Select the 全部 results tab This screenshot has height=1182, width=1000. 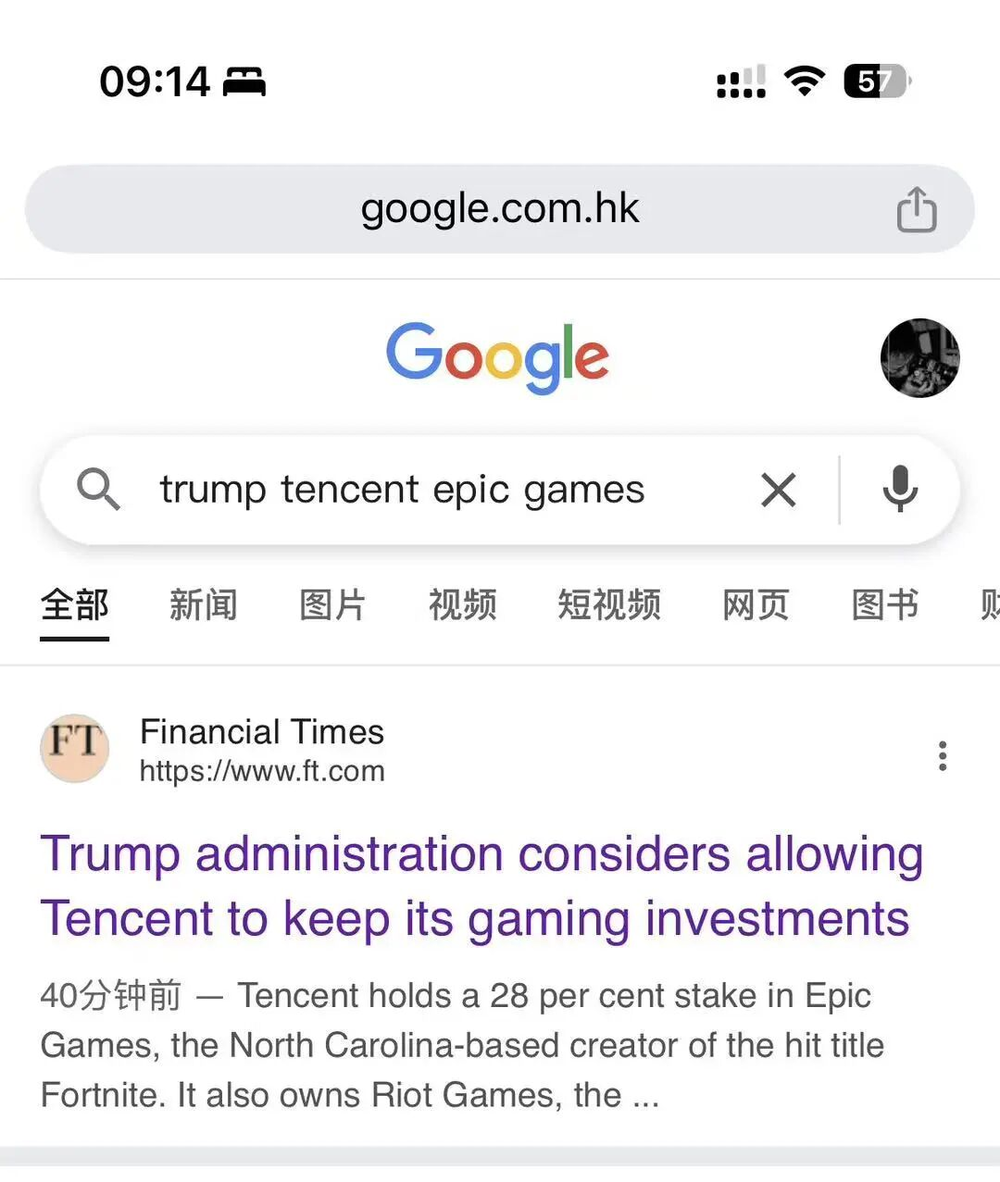point(74,605)
